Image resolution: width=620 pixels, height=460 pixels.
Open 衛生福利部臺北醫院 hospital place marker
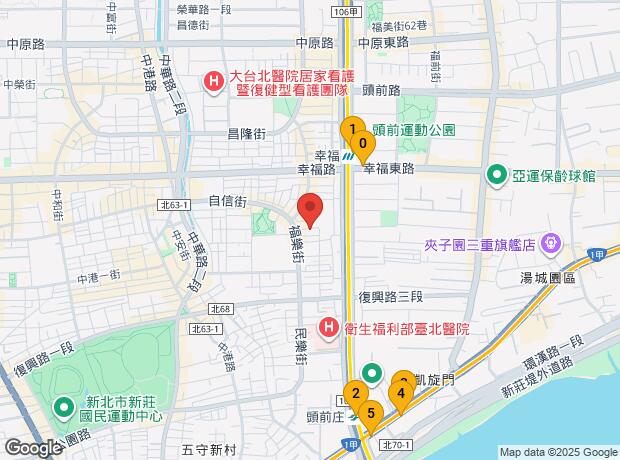[x=327, y=327]
